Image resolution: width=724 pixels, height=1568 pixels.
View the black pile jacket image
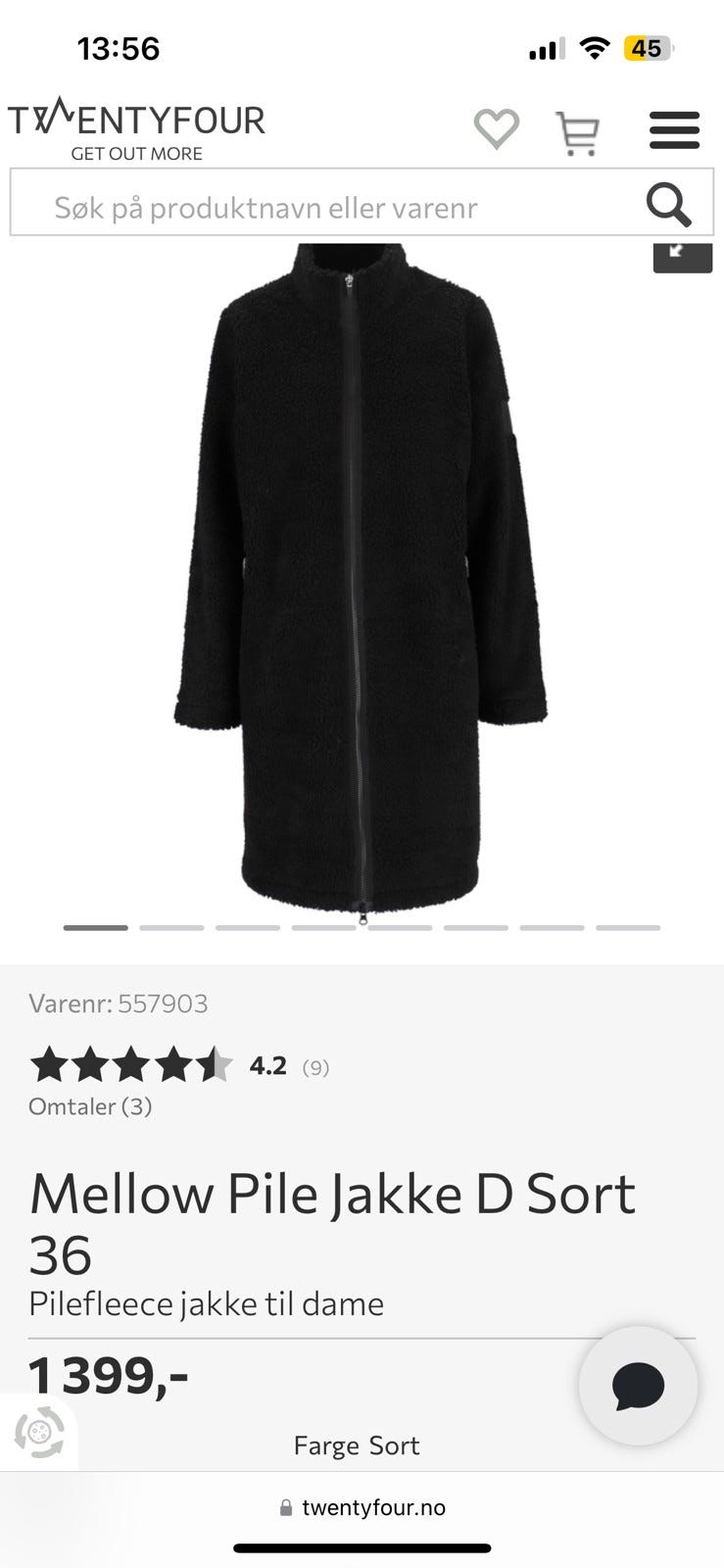click(361, 578)
